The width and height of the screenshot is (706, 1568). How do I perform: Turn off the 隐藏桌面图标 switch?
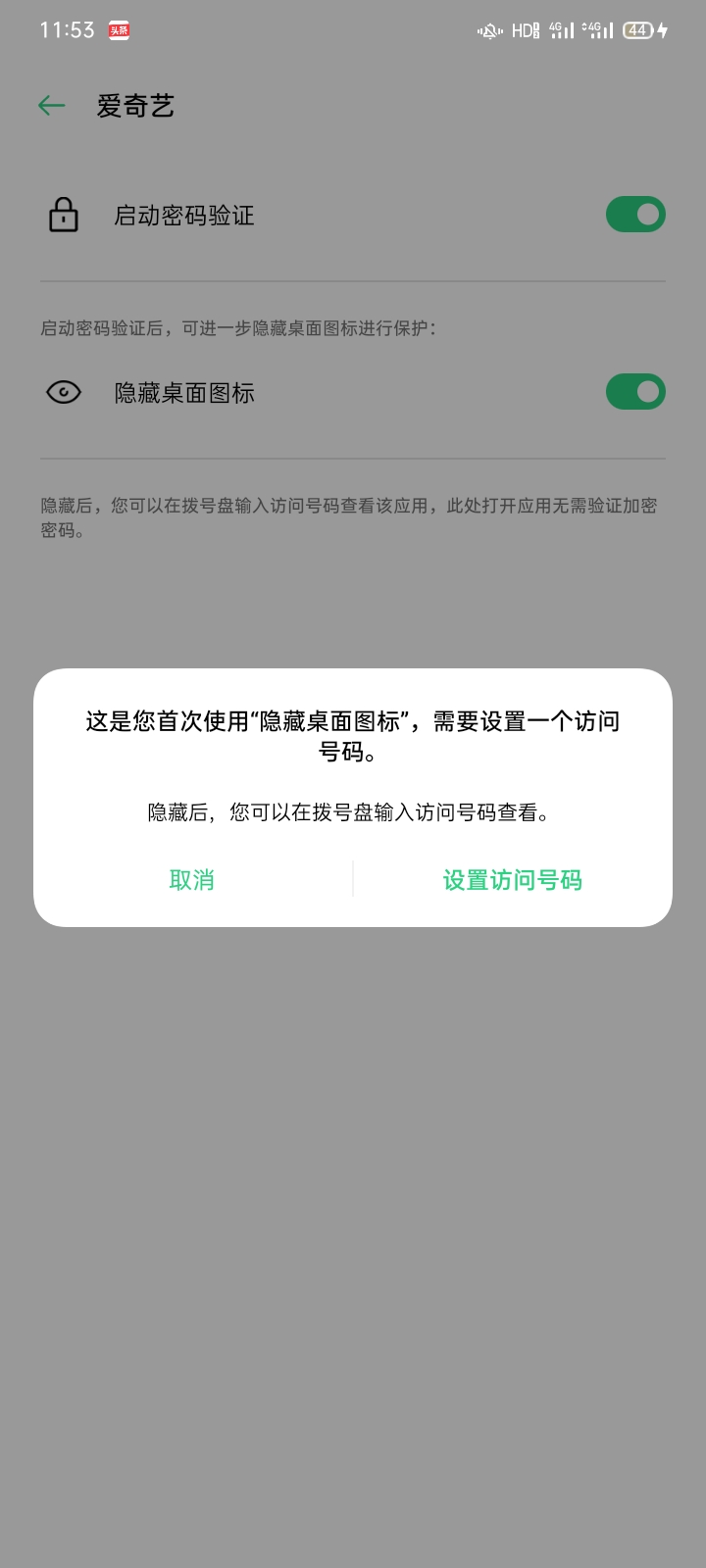pyautogui.click(x=635, y=391)
